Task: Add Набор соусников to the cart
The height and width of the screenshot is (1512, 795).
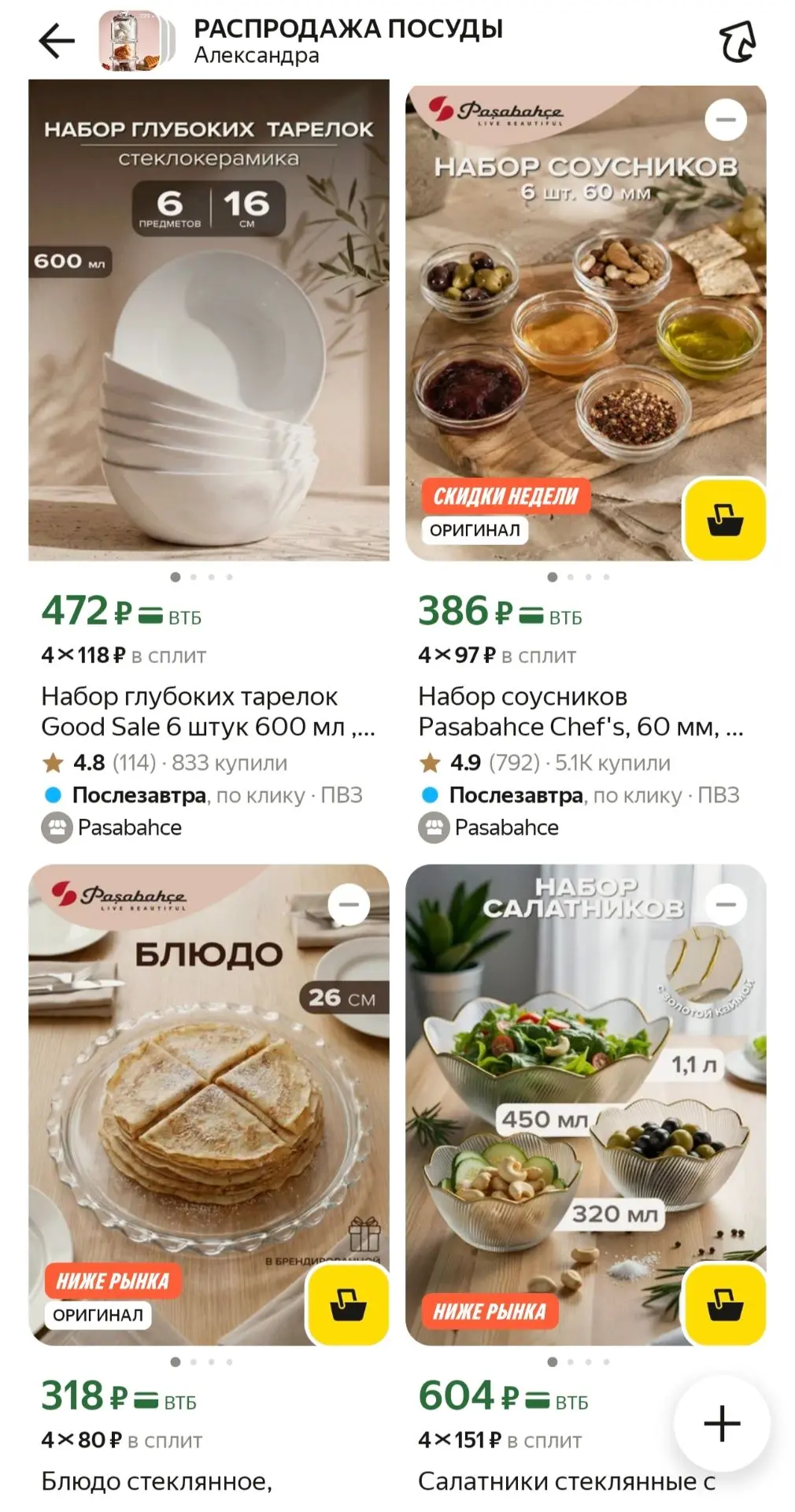Action: 724,520
